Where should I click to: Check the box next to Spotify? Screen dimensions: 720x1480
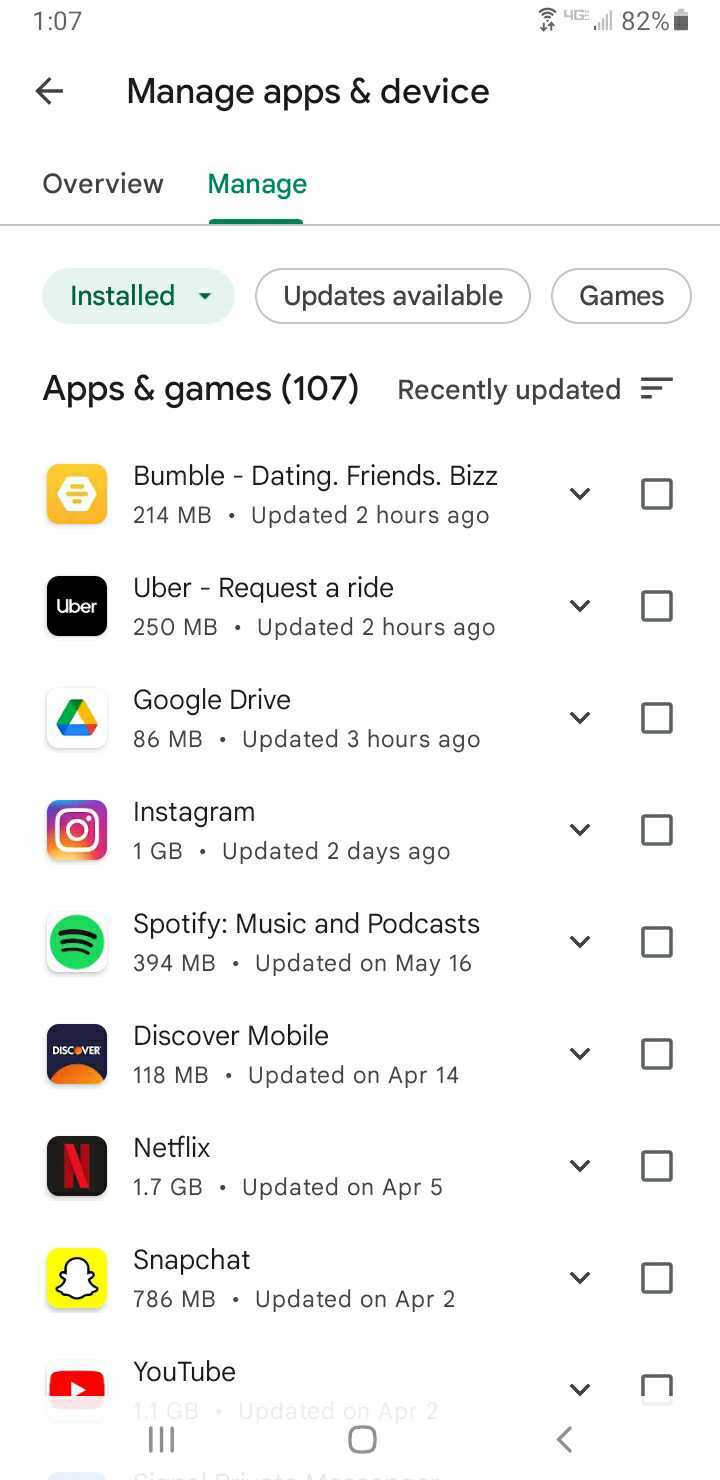(x=656, y=942)
